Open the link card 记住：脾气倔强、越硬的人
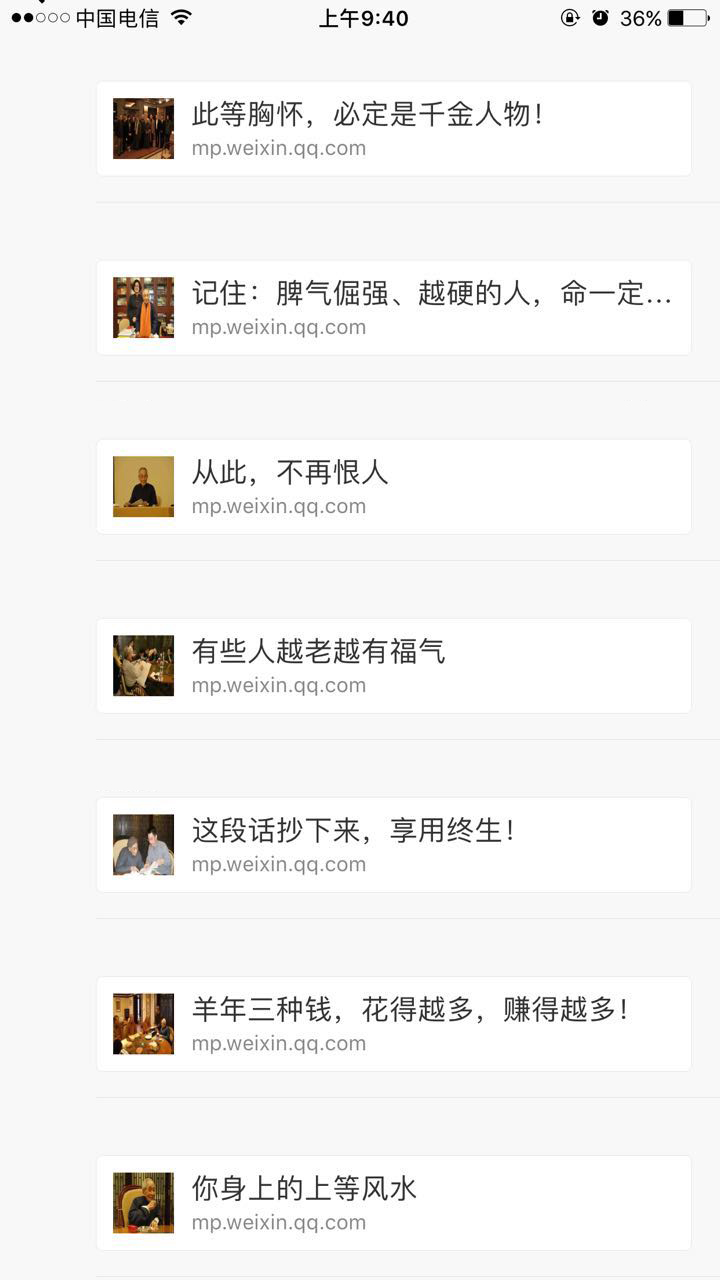The height and width of the screenshot is (1280, 720). 393,308
